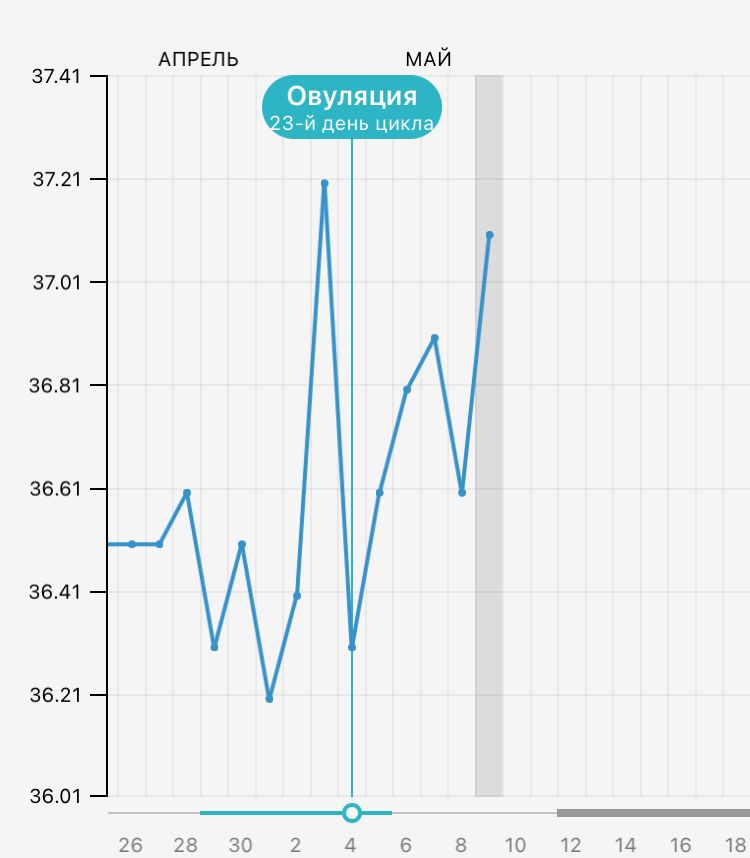Tap the Овуляция label bubble

[x=351, y=107]
